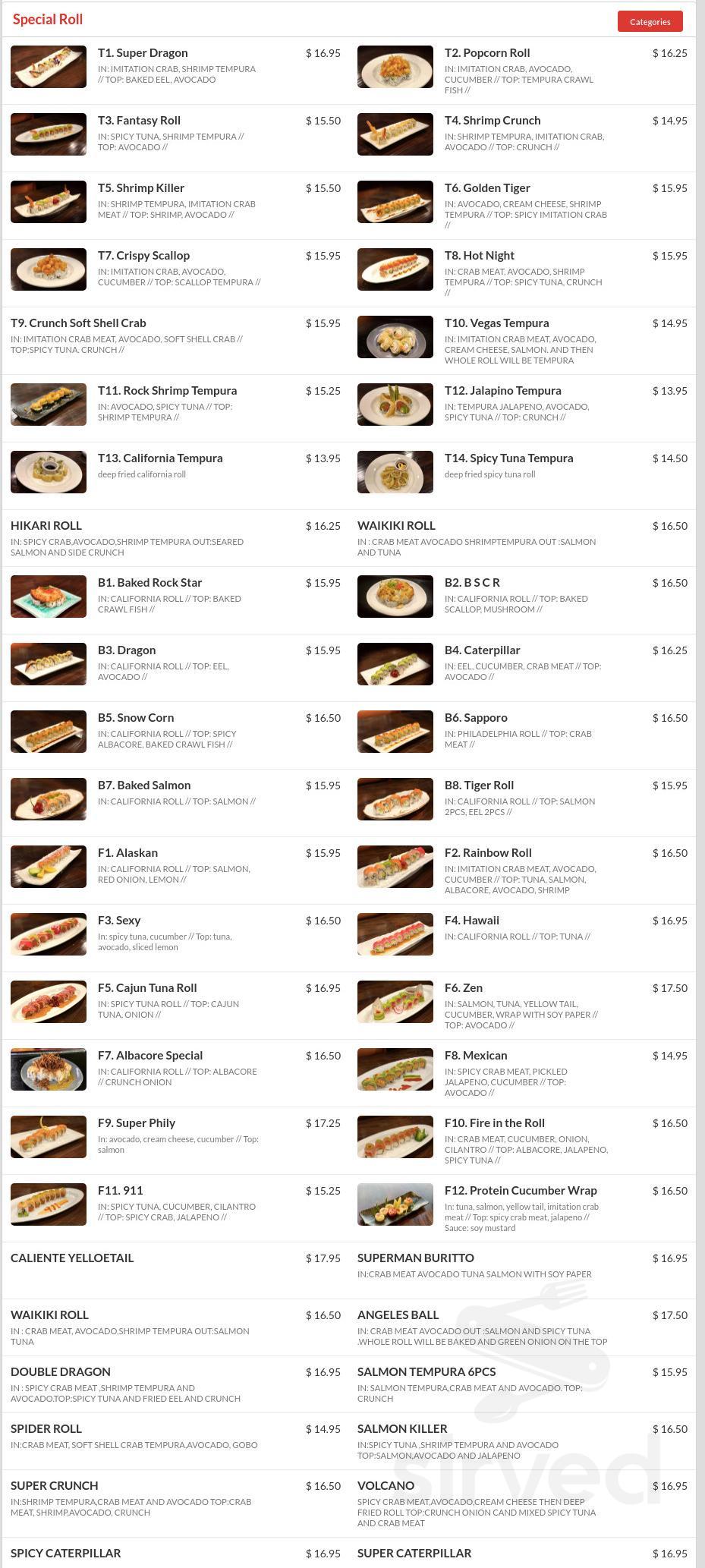Open the T13. California Tempura photo
705x1568 pixels.
click(48, 471)
